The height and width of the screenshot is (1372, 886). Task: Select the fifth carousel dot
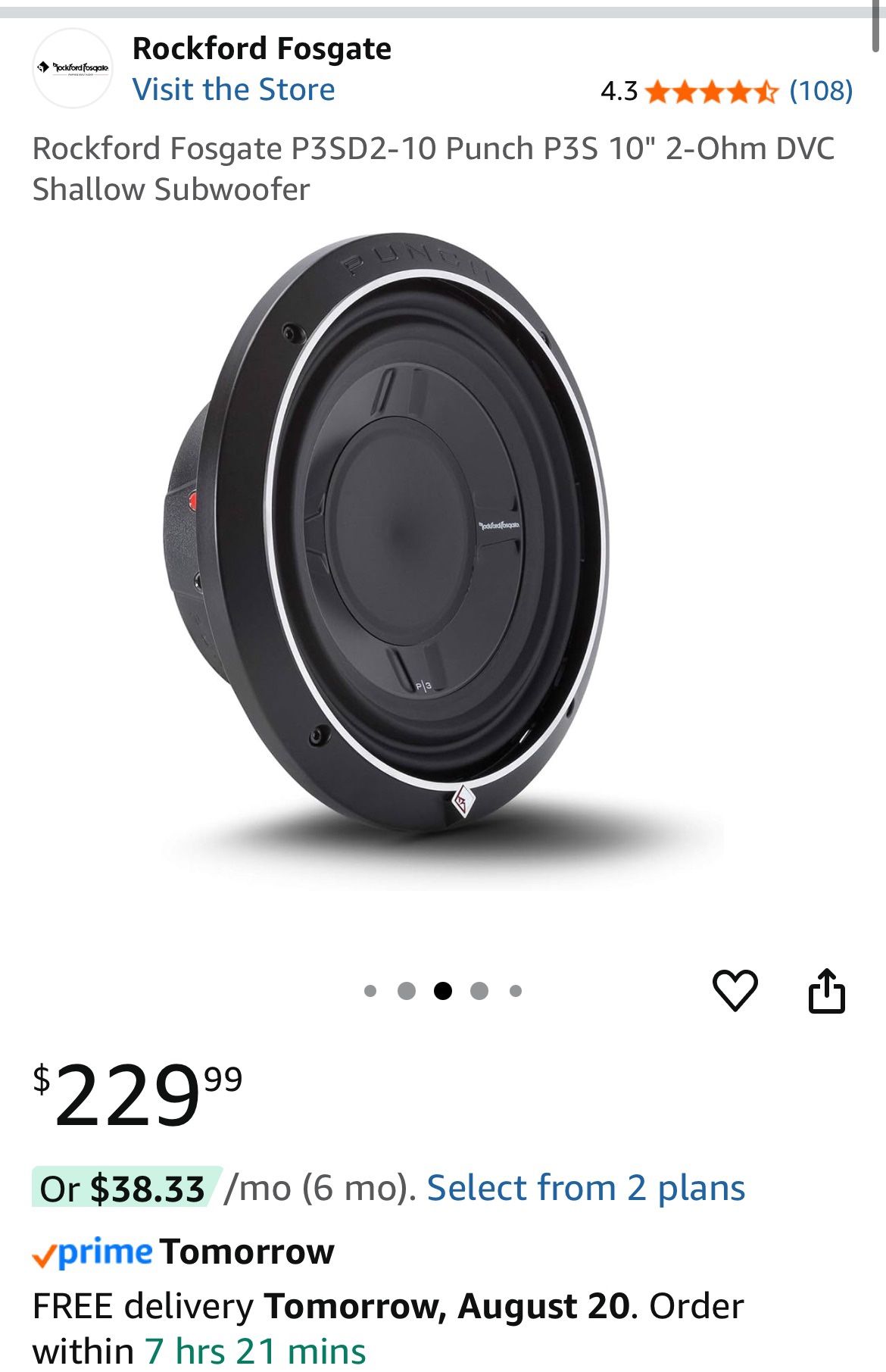point(516,989)
